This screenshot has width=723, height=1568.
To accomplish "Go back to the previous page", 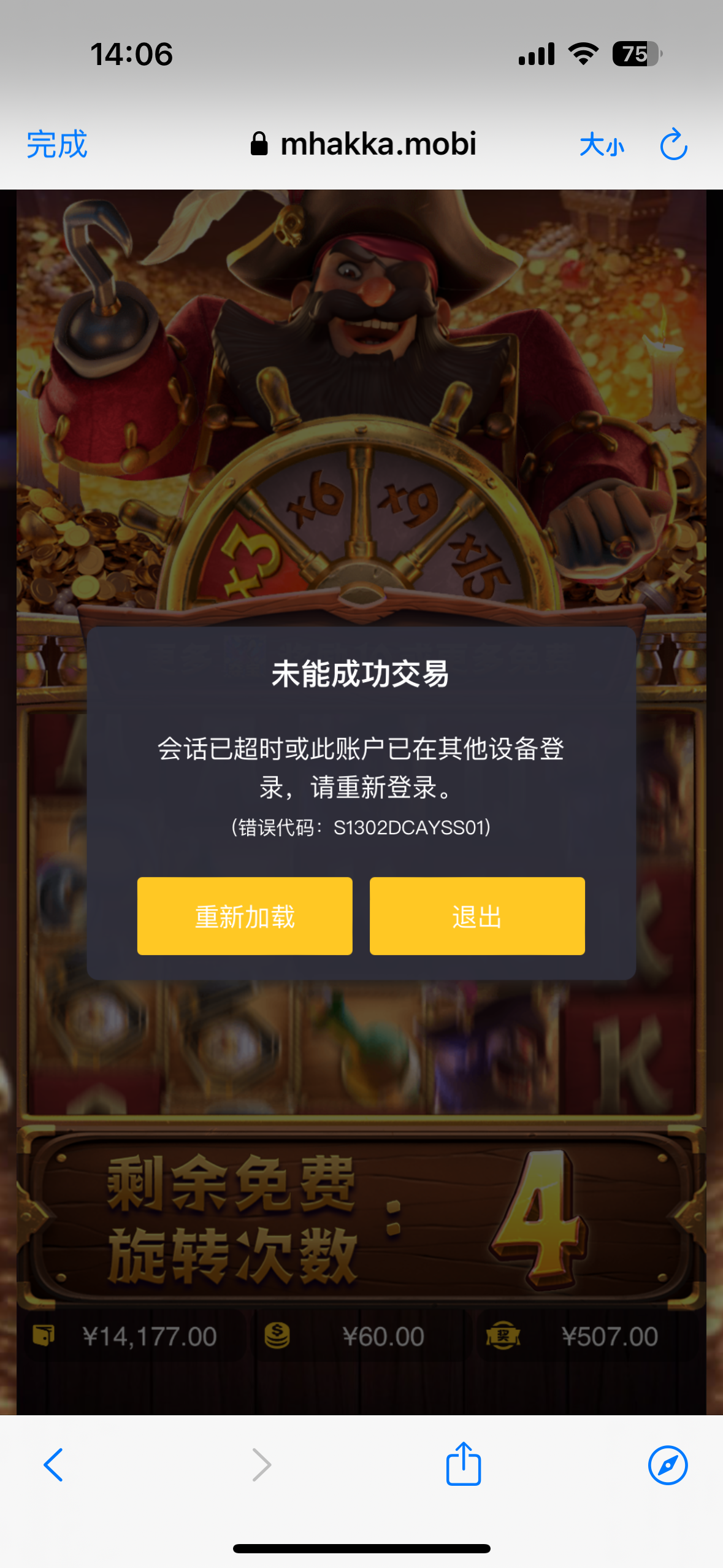I will click(53, 1465).
